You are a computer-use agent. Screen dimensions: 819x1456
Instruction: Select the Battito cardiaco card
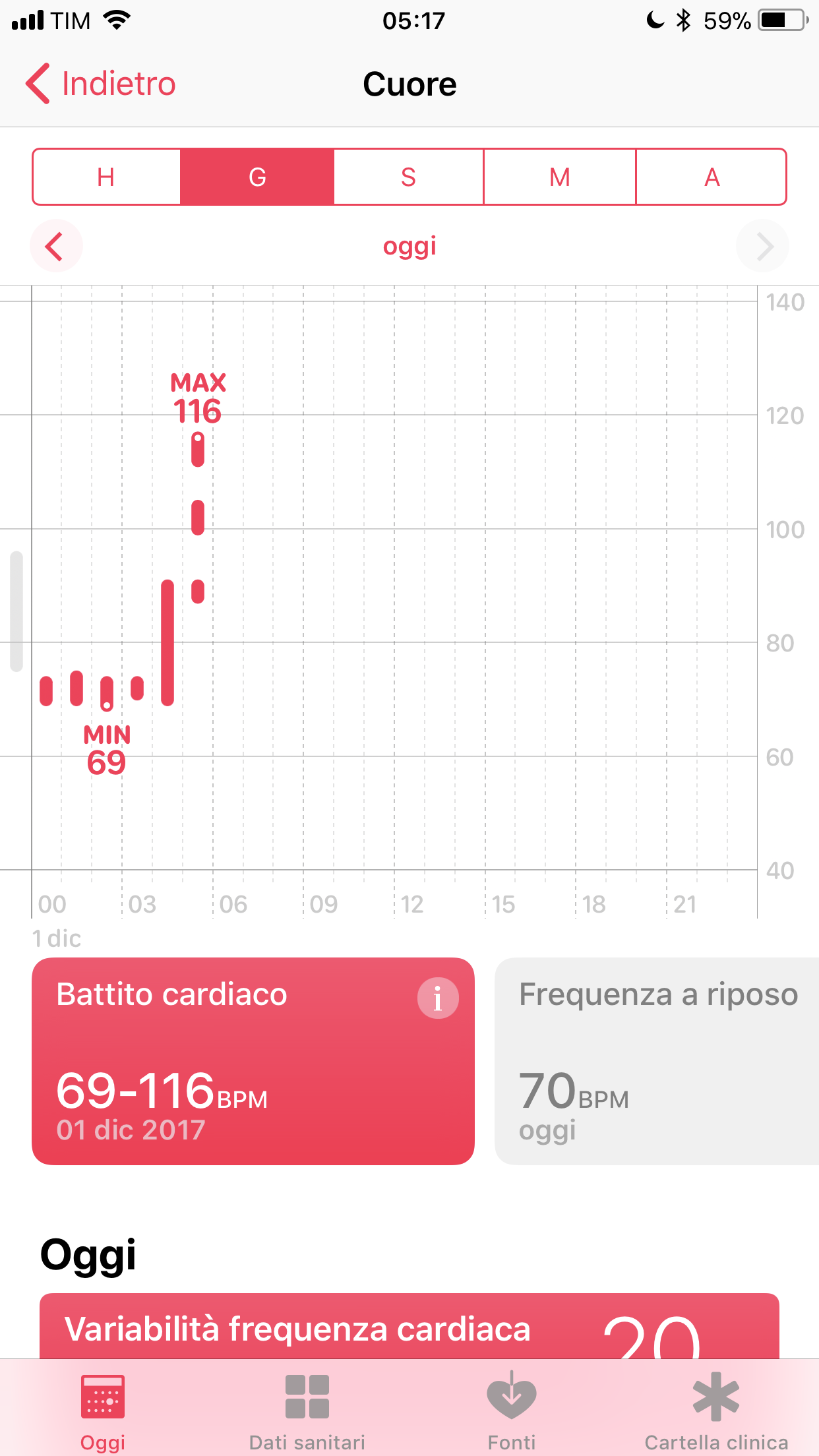pos(253,1061)
